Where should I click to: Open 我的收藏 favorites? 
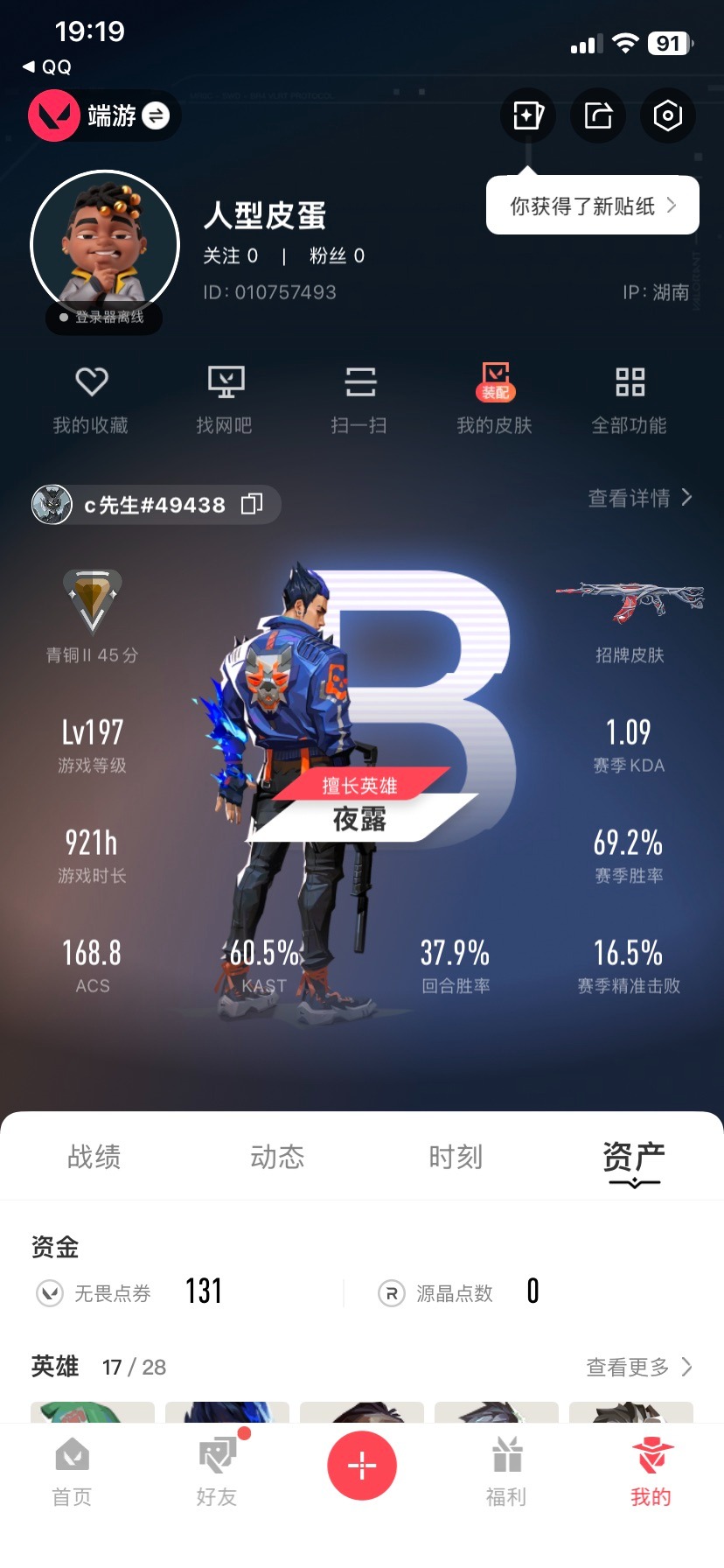pyautogui.click(x=91, y=399)
